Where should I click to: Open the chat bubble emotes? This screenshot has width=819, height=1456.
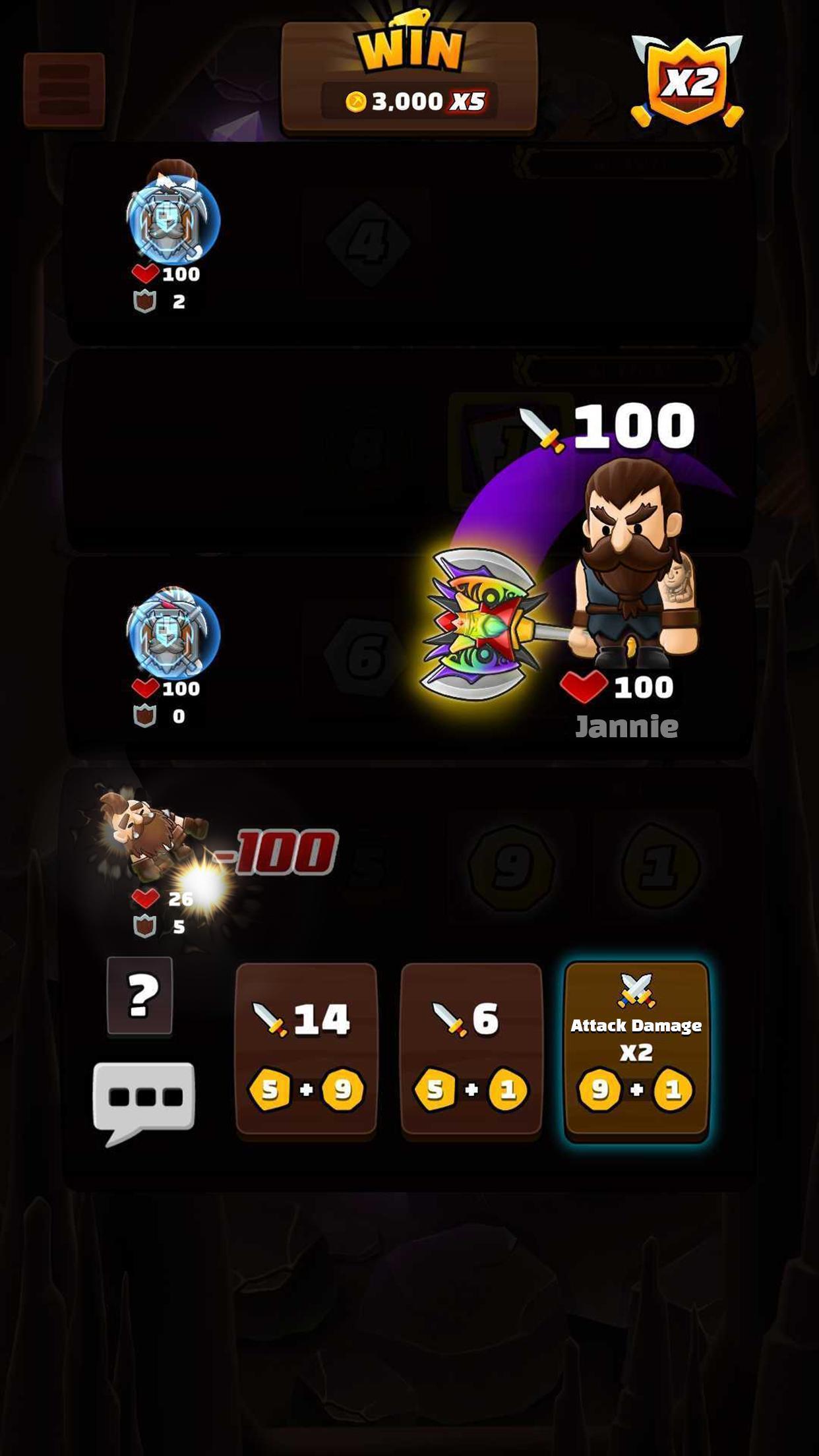[x=144, y=1100]
